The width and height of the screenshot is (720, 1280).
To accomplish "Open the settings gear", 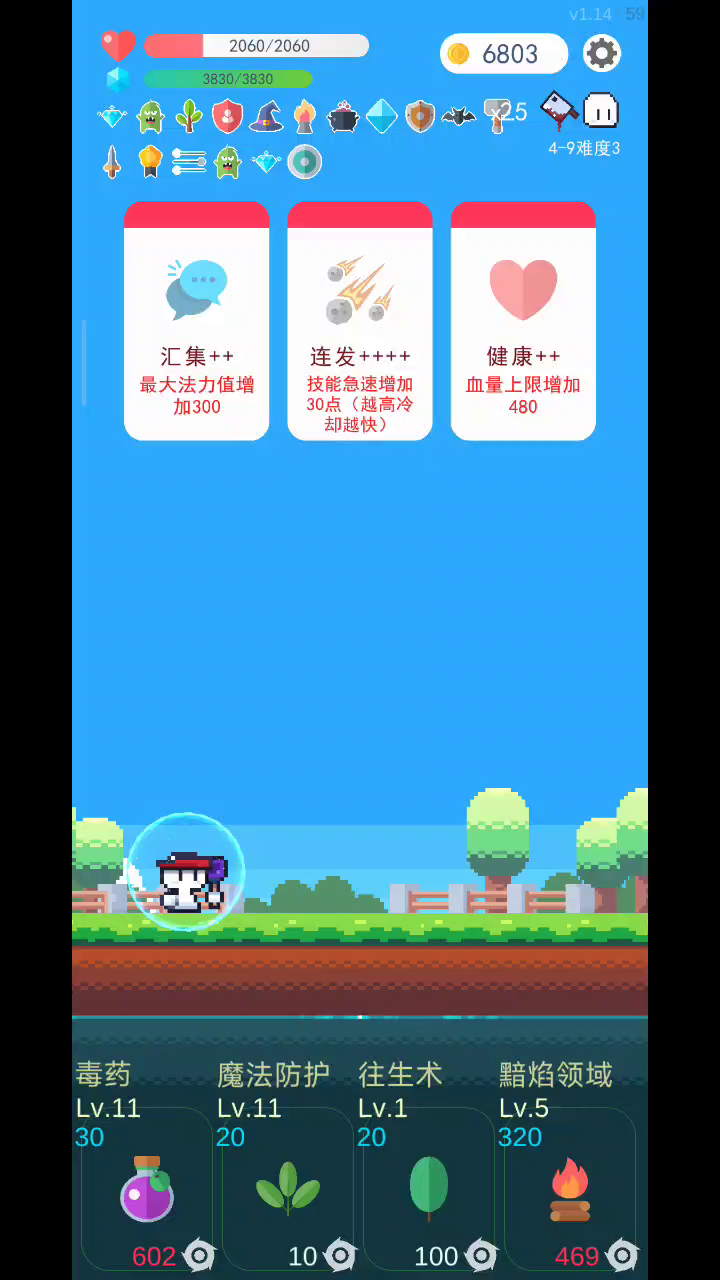I will [x=601, y=53].
